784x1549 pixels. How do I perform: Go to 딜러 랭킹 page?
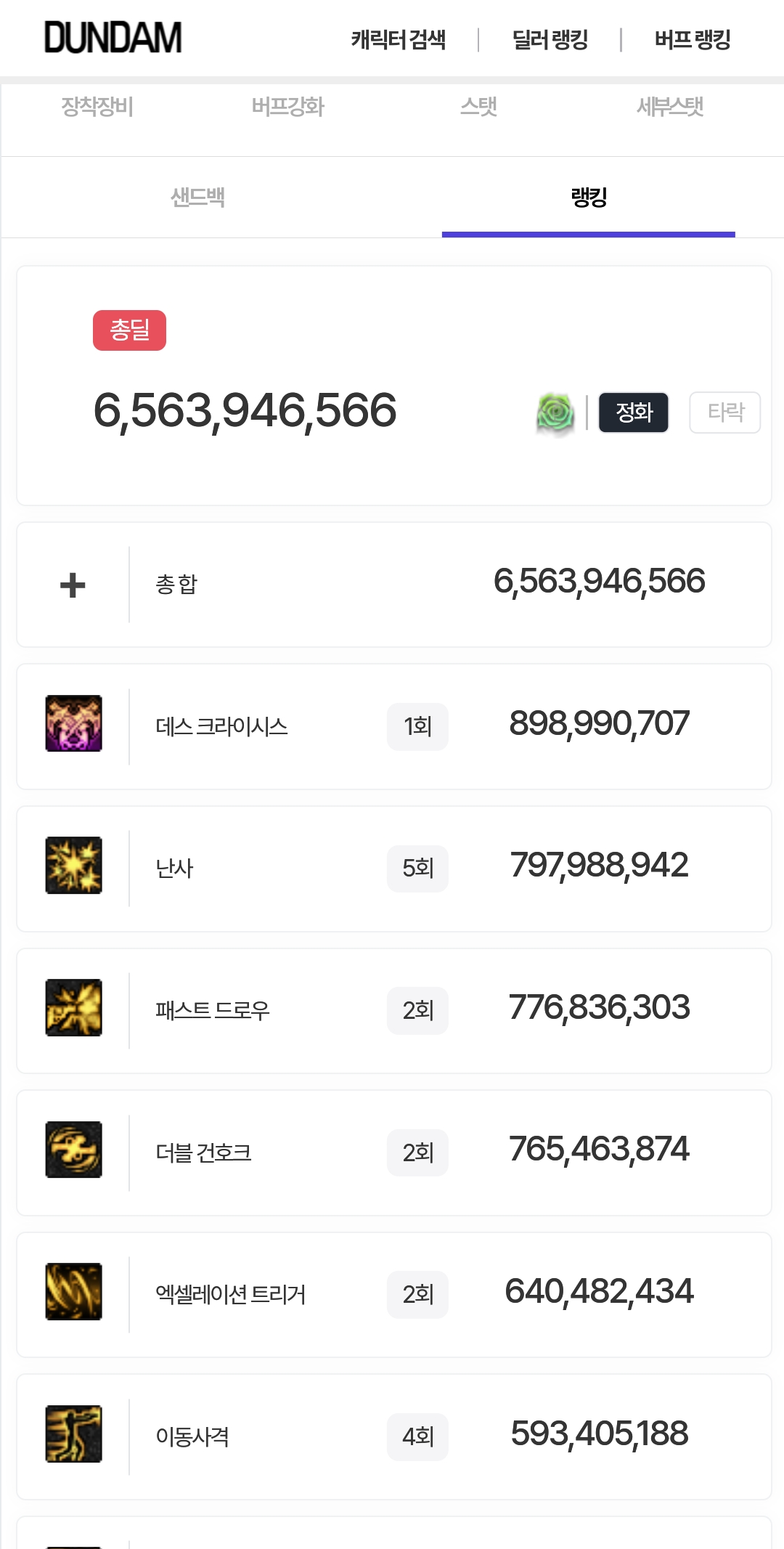pos(550,39)
